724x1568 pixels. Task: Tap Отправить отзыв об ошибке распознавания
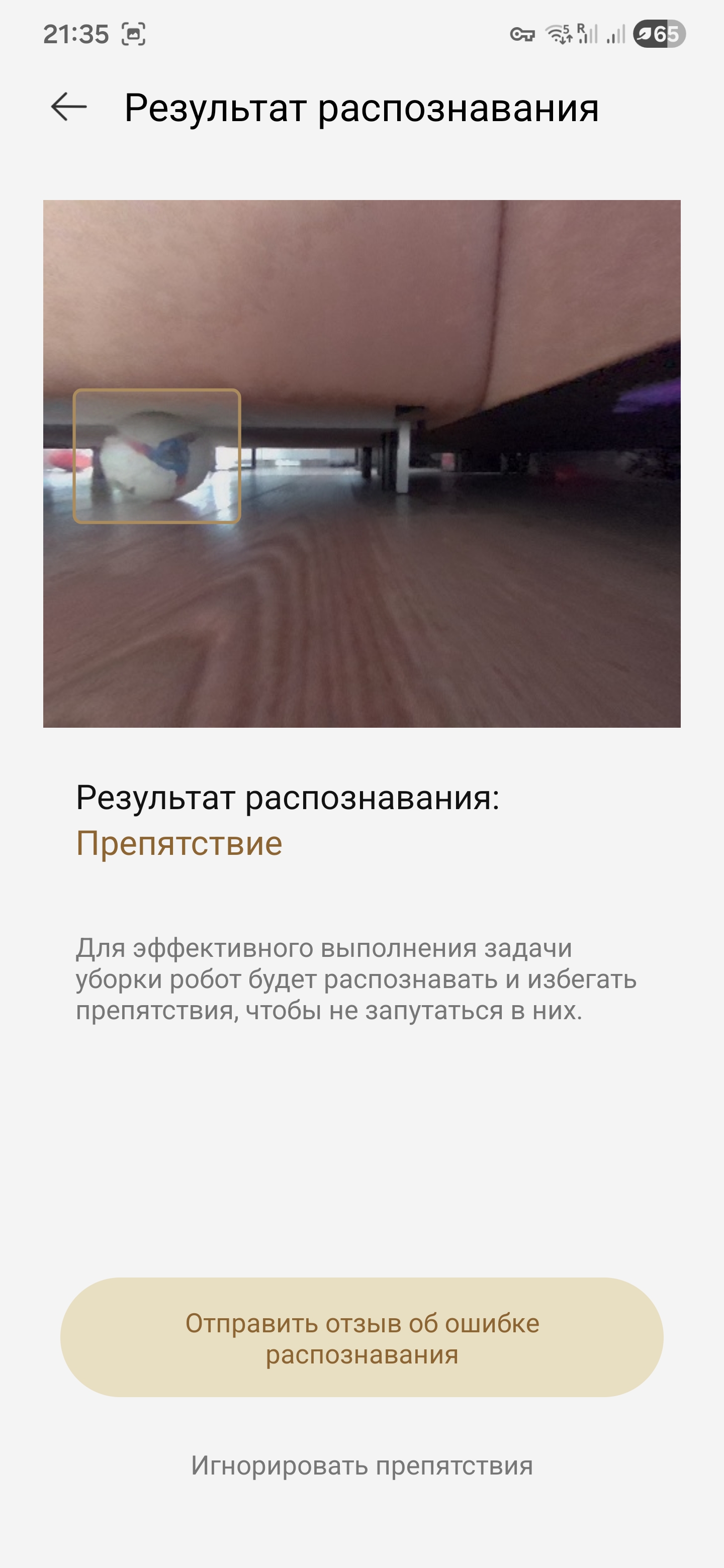(x=361, y=1338)
